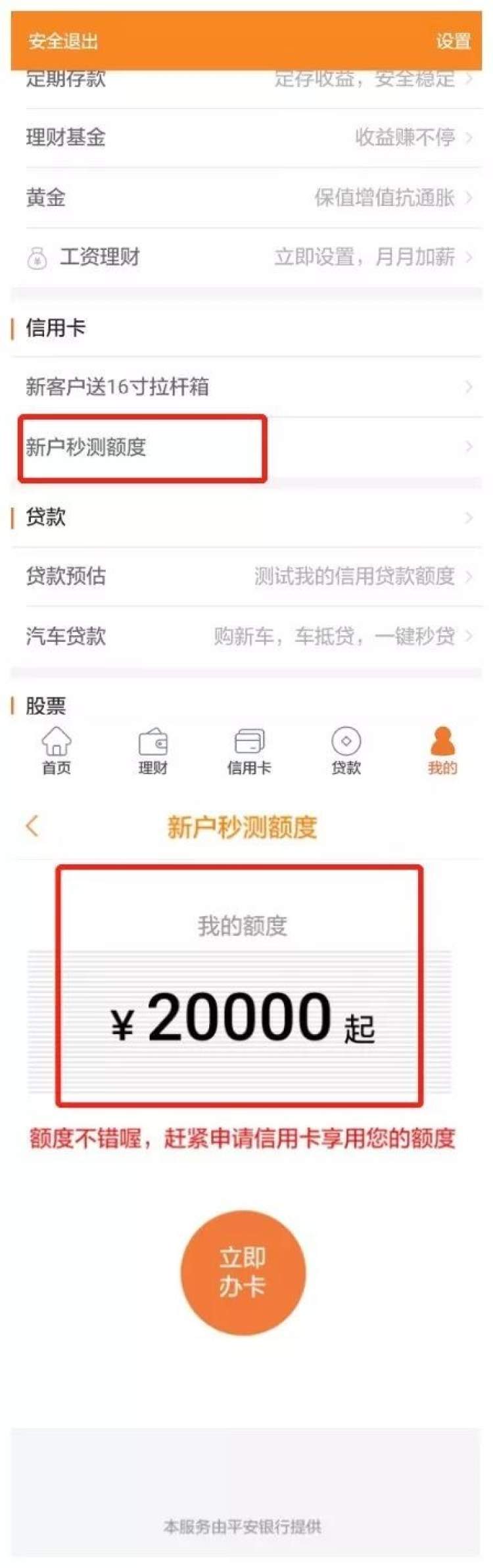Viewport: 493px width, 1568px height.
Task: Switch to the 信用卡 tab
Action: click(249, 750)
